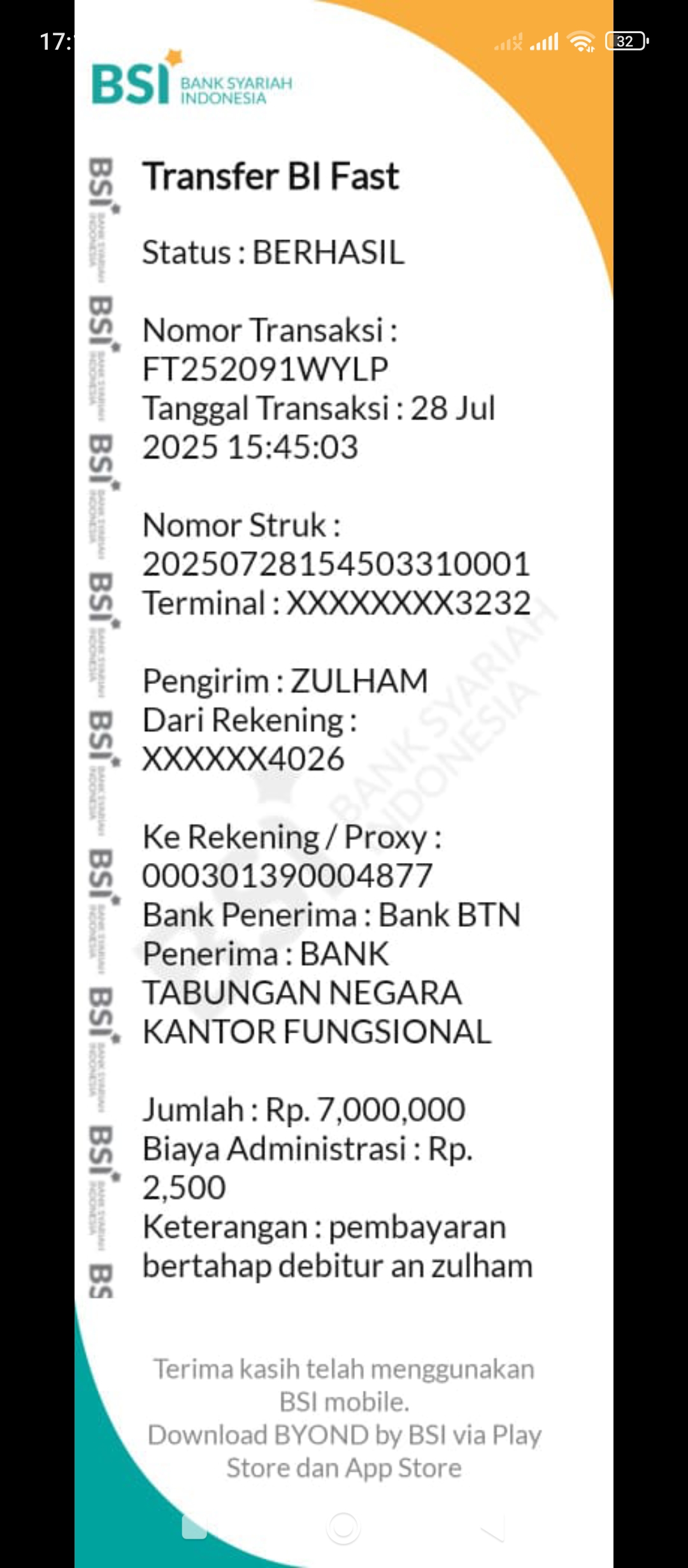This screenshot has height=1568, width=688.
Task: Select receipt number 20250728154503310001
Action: (x=334, y=564)
